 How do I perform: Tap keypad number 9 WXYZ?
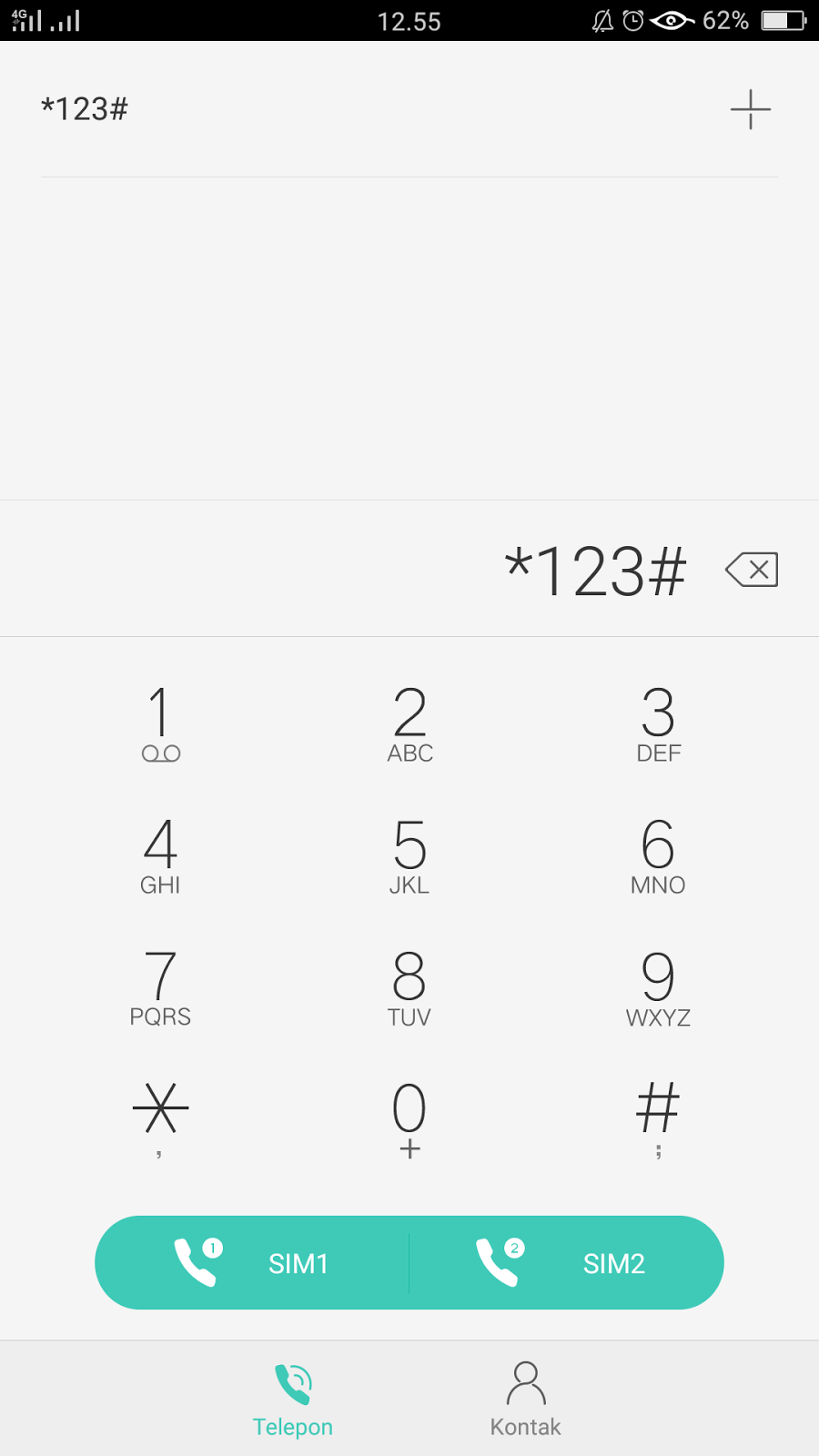click(658, 988)
